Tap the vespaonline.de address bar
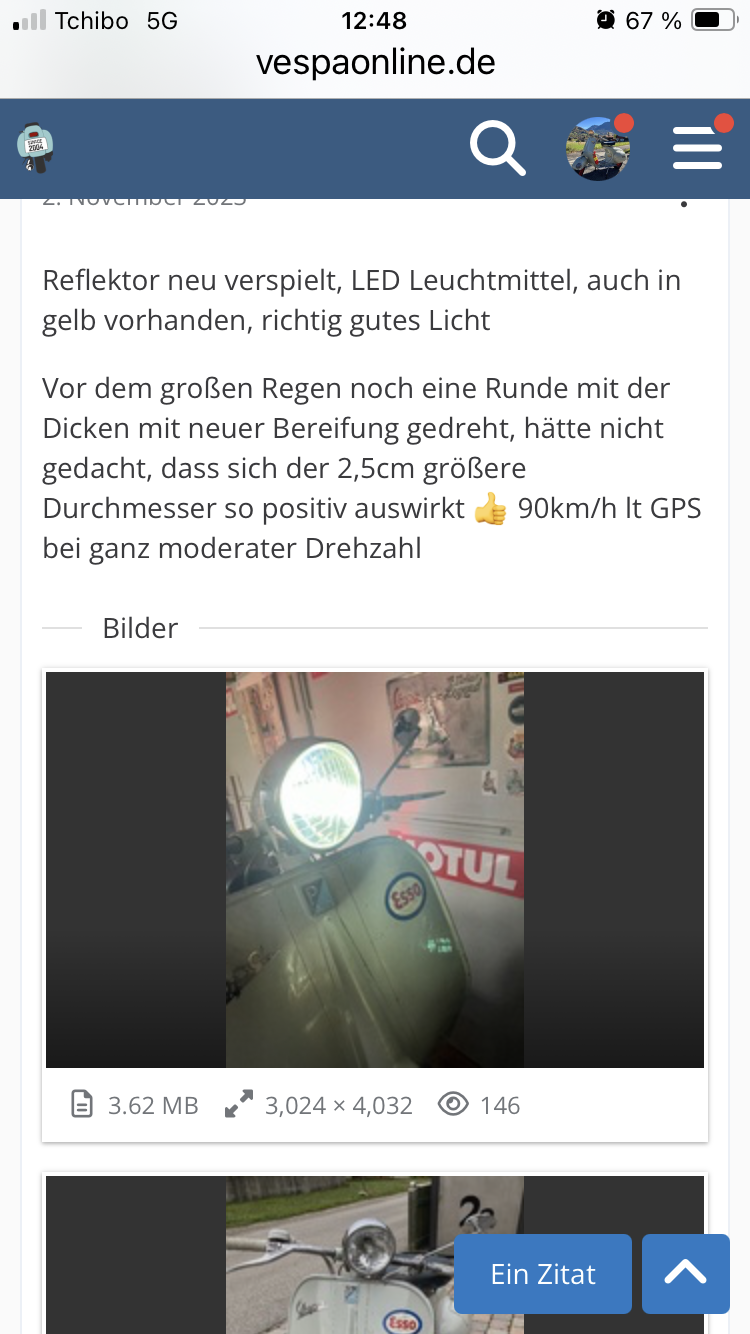 (375, 63)
